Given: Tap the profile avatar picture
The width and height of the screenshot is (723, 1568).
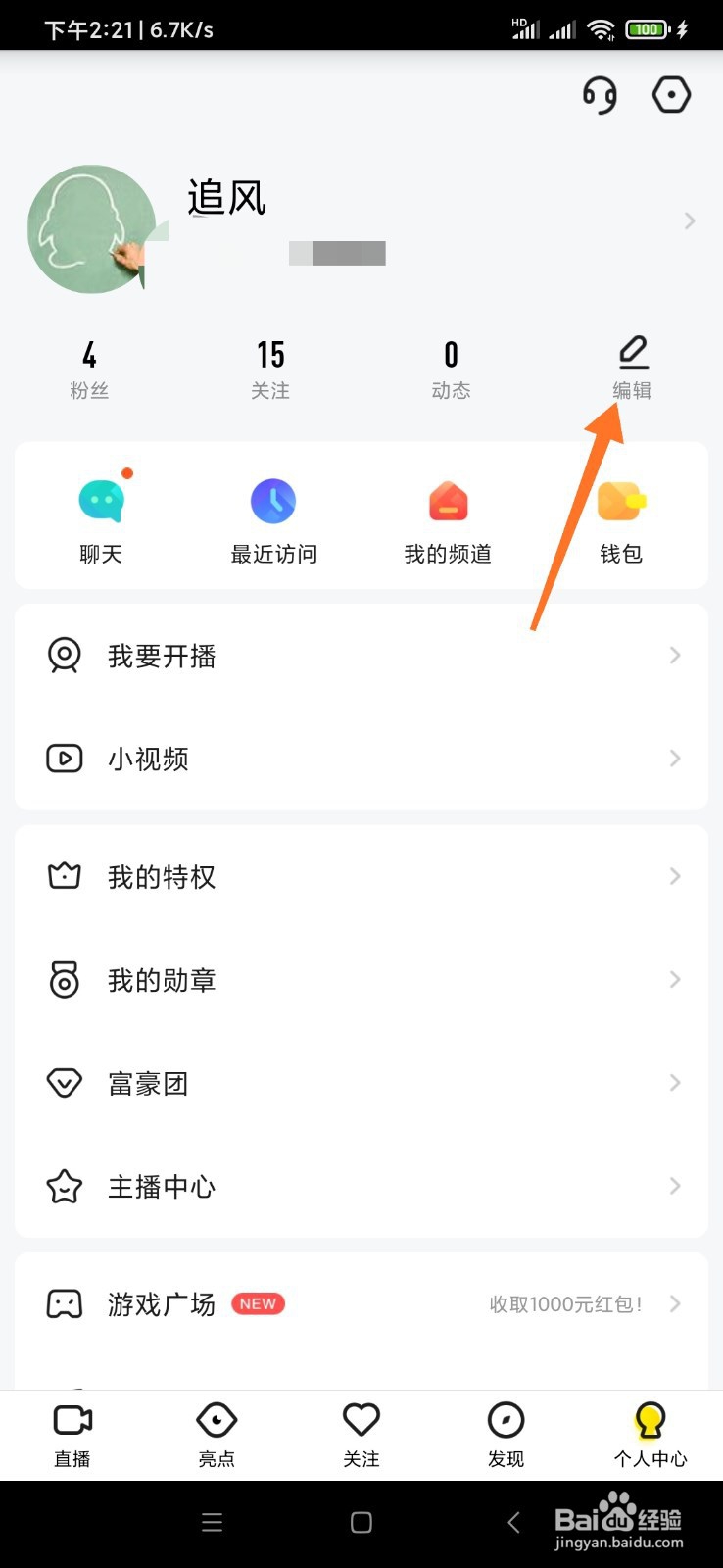Looking at the screenshot, I should 90,229.
